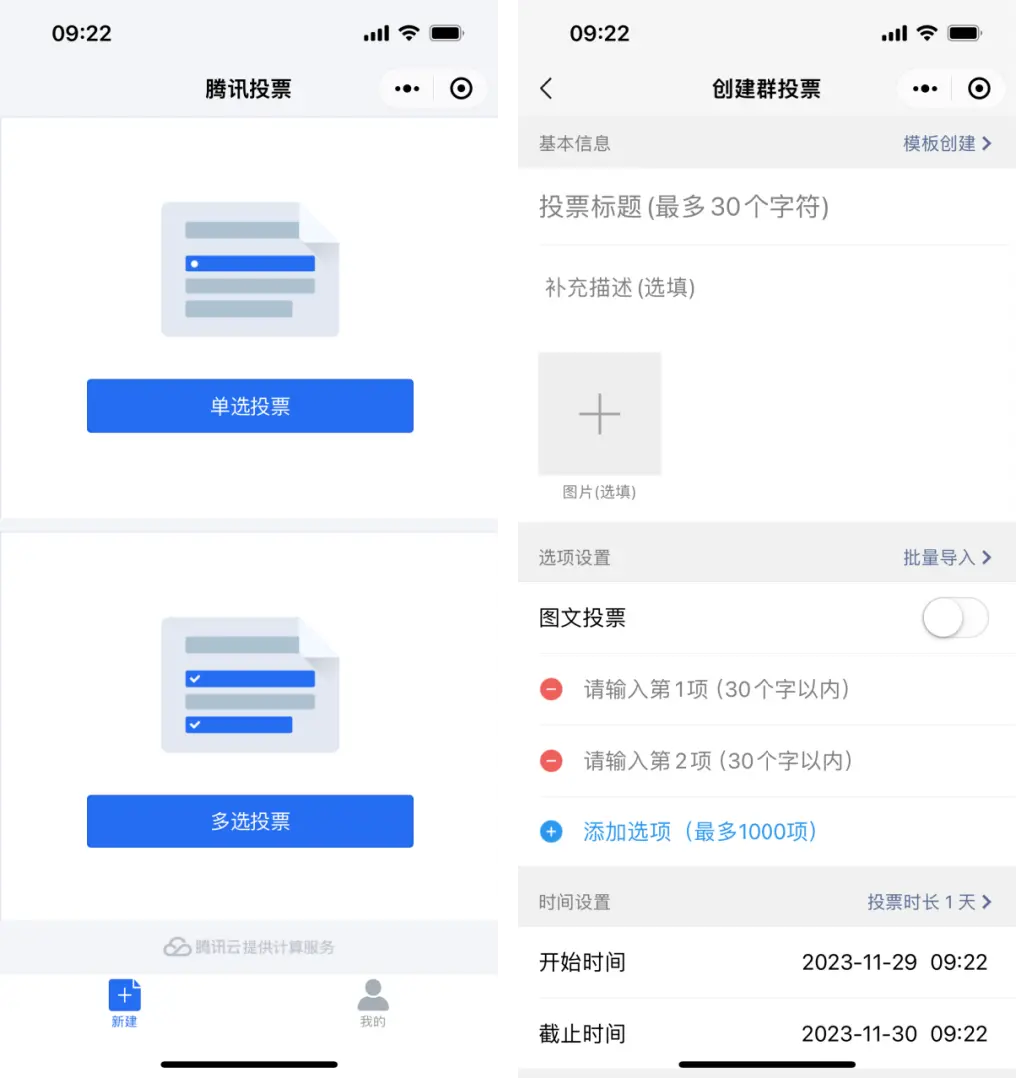Tap the image upload plus icon

click(599, 412)
